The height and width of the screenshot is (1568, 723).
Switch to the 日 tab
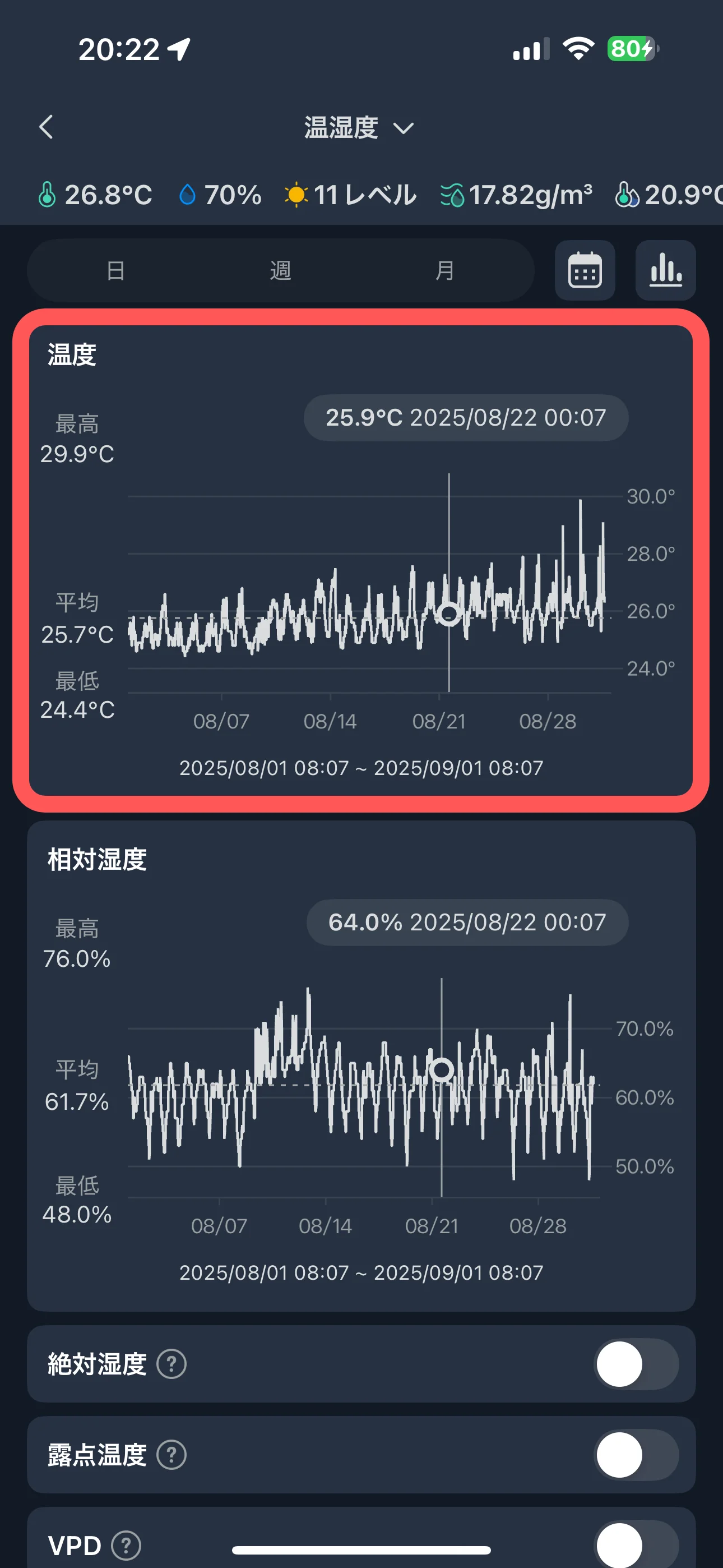point(115,270)
